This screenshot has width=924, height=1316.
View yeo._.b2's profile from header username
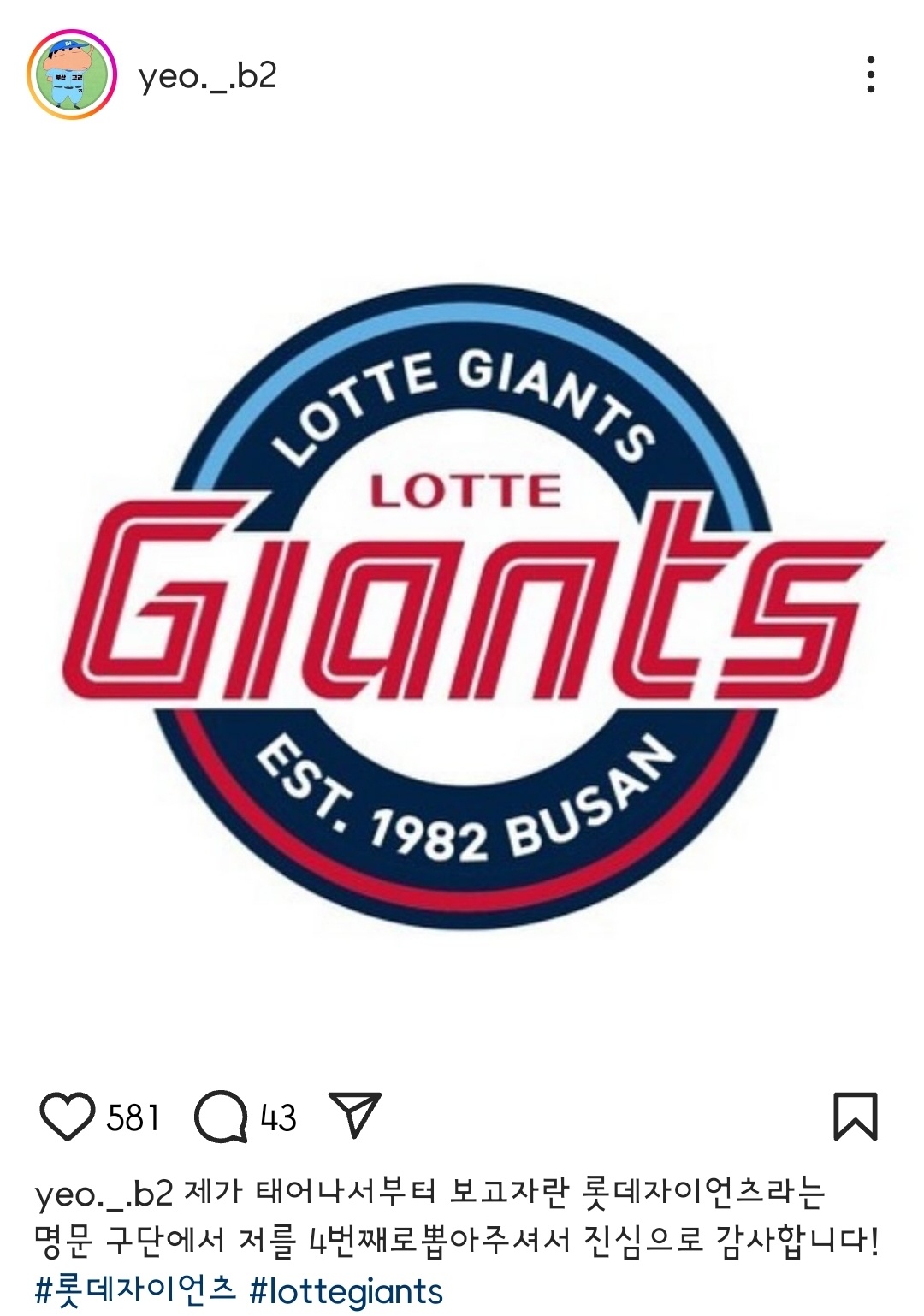coord(207,77)
